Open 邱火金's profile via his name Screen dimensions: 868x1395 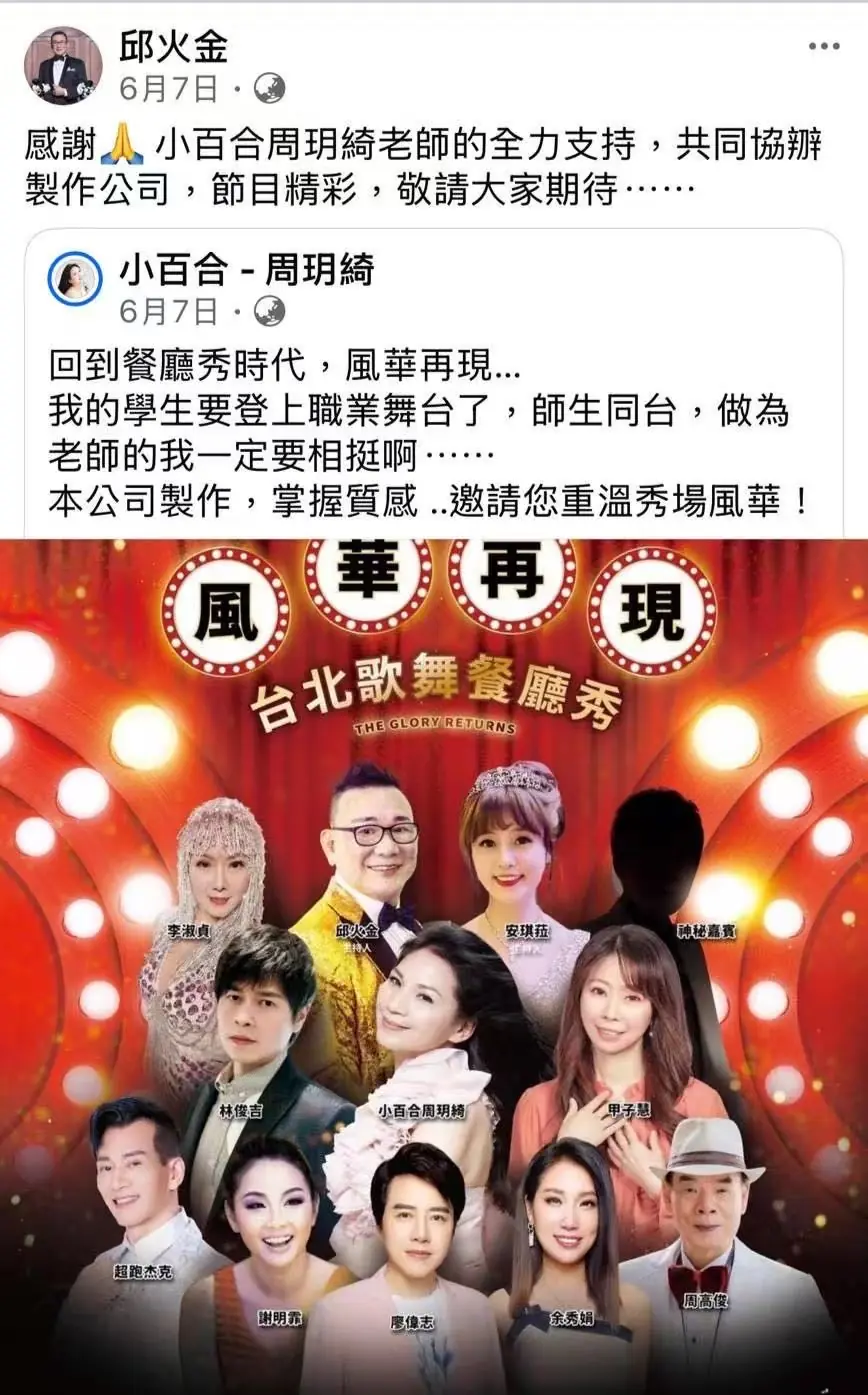pyautogui.click(x=173, y=46)
